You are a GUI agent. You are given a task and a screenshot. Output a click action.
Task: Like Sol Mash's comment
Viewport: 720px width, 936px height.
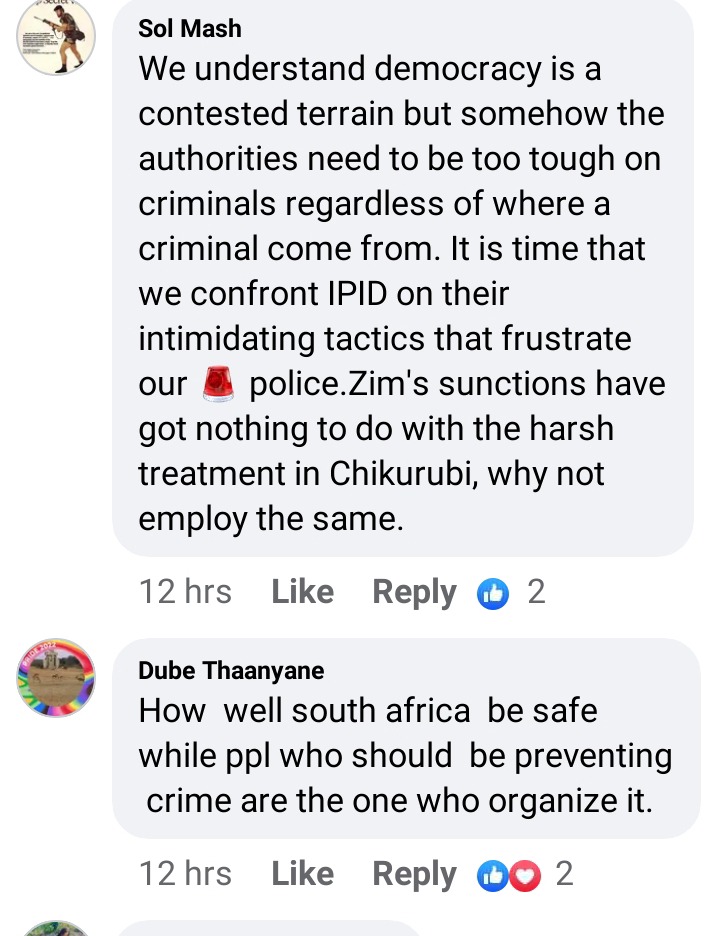302,592
